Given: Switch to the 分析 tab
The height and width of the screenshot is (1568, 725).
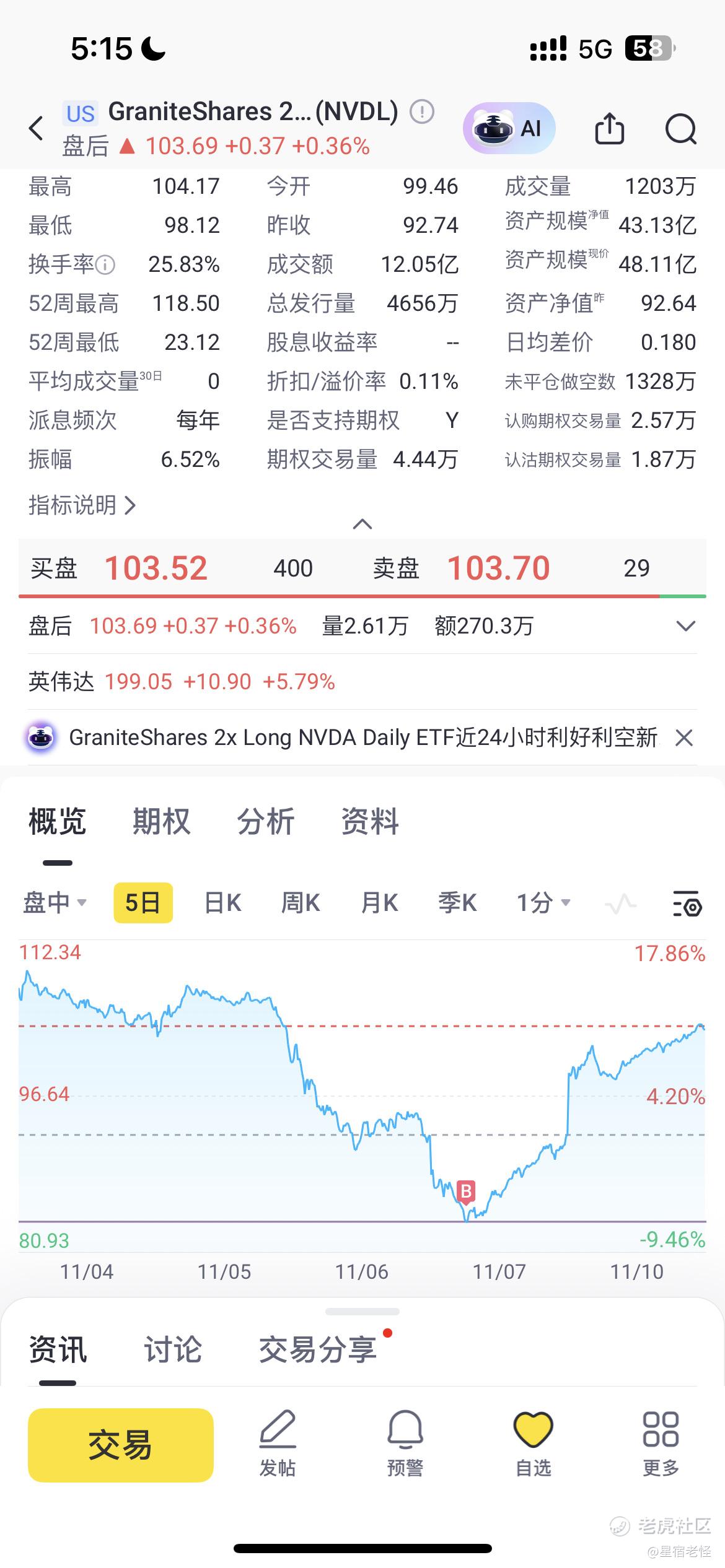Looking at the screenshot, I should tap(265, 822).
